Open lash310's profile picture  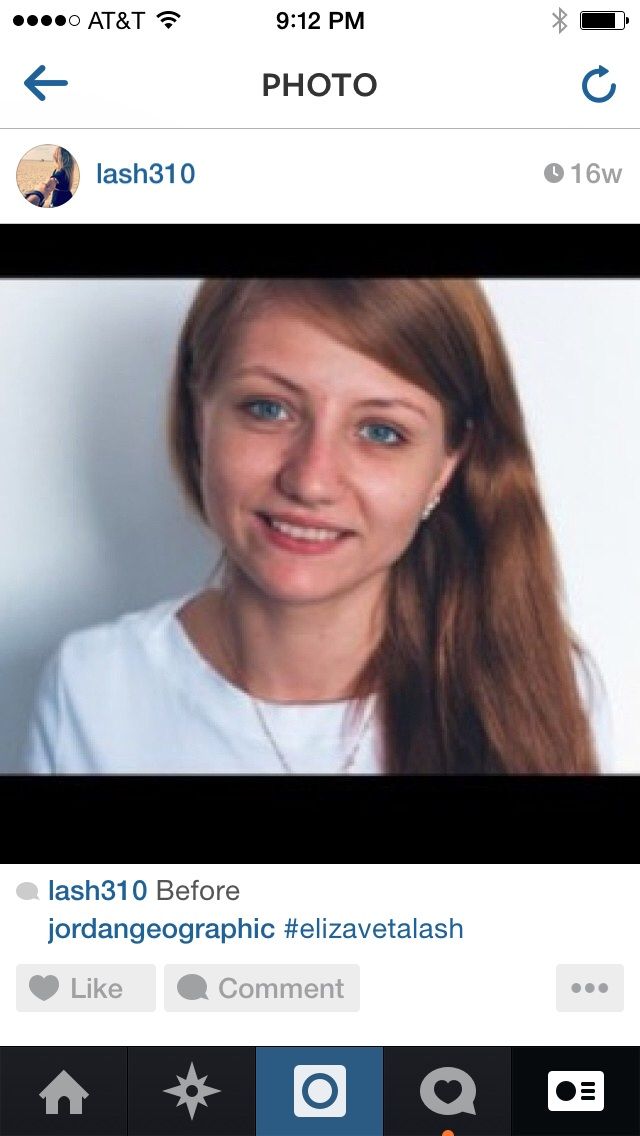[x=47, y=175]
